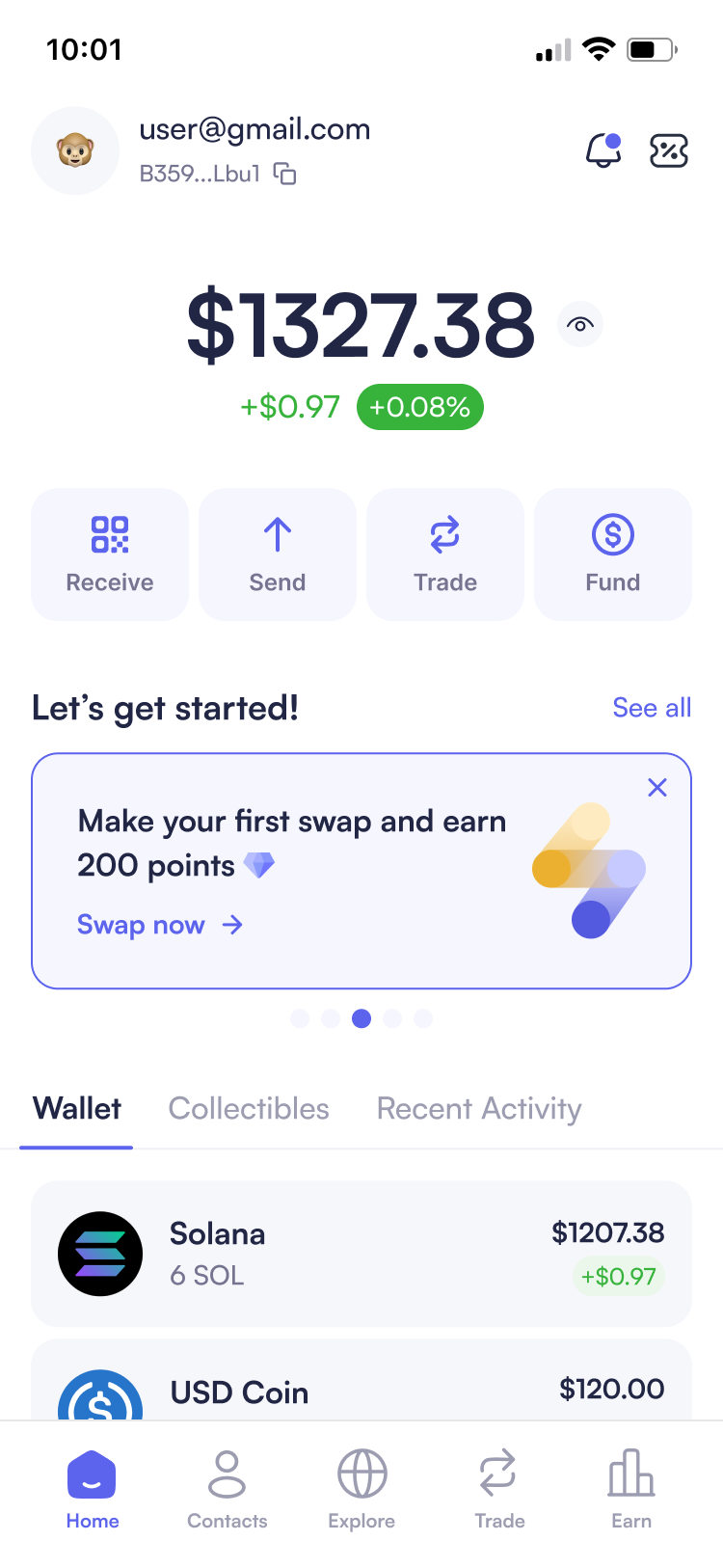Open the notifications bell
The image size is (723, 1568).
coord(603,150)
